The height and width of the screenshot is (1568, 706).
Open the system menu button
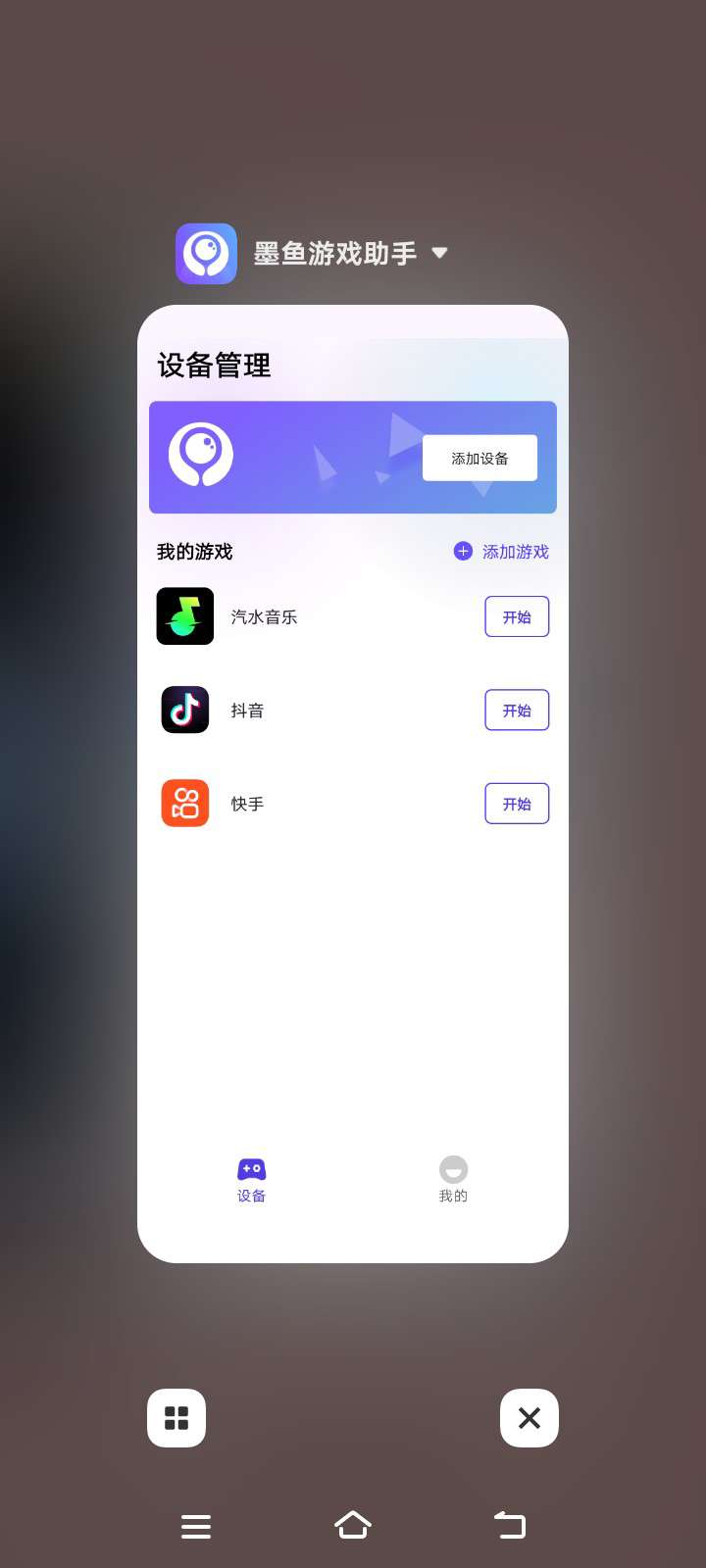tap(196, 1526)
